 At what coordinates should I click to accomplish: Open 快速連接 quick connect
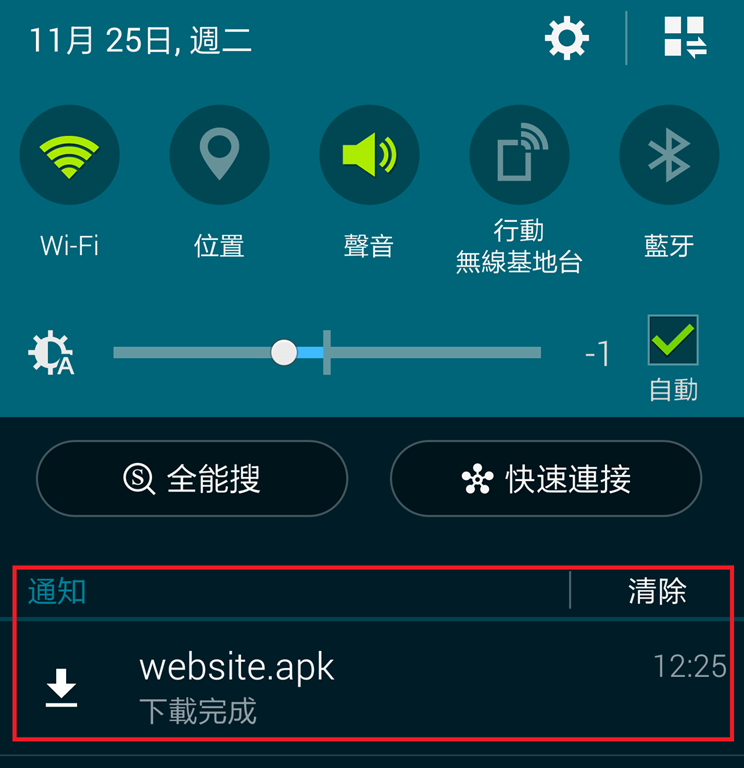tap(546, 479)
